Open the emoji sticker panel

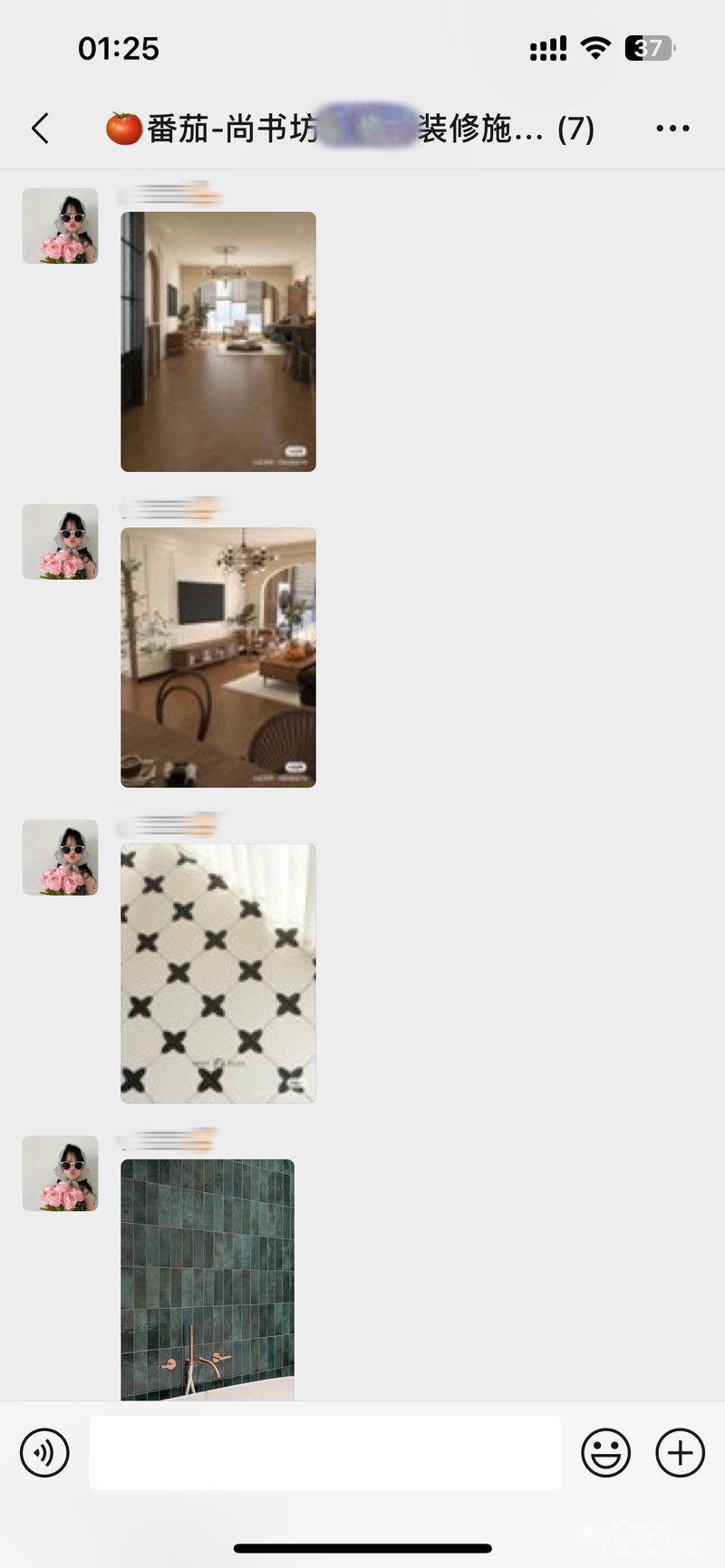[x=605, y=1453]
